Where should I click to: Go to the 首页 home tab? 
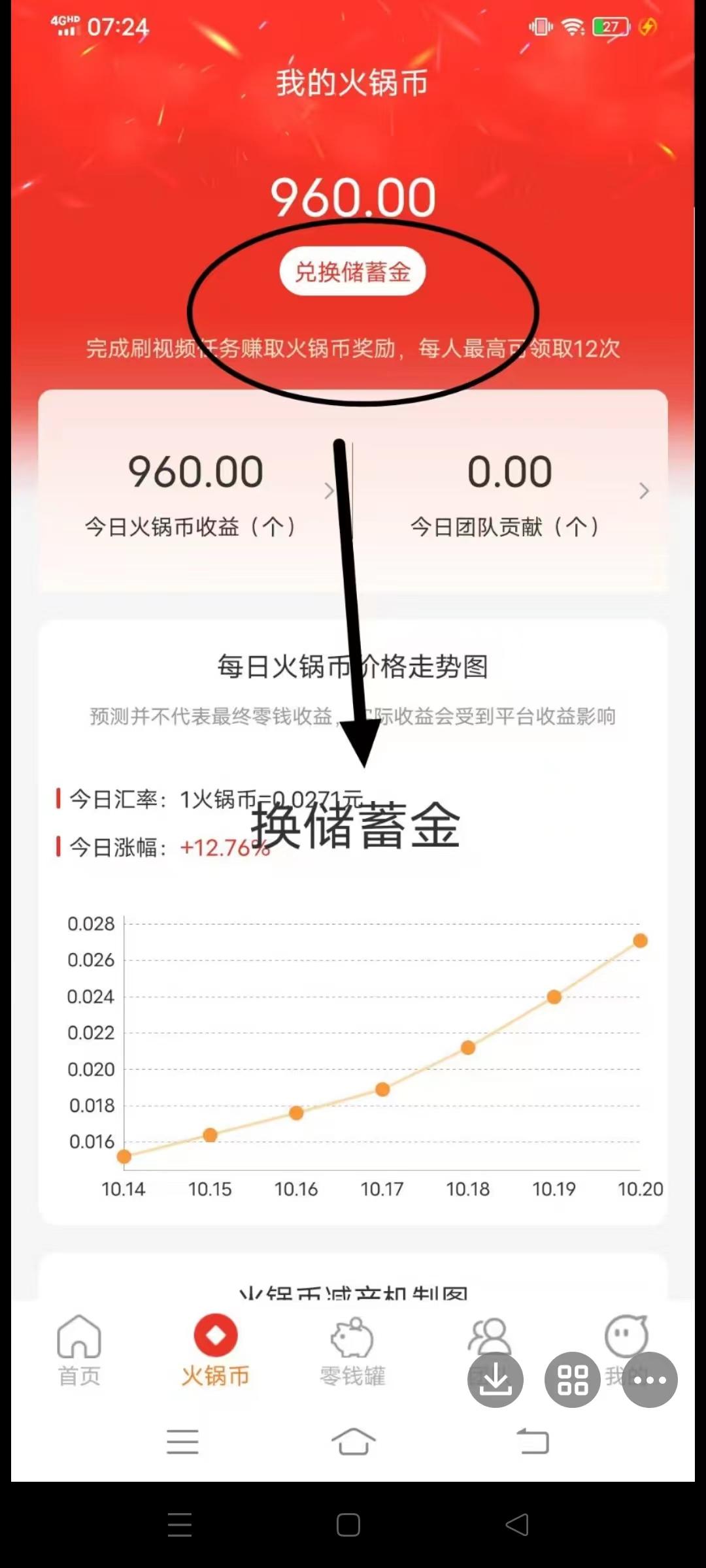point(79,1350)
